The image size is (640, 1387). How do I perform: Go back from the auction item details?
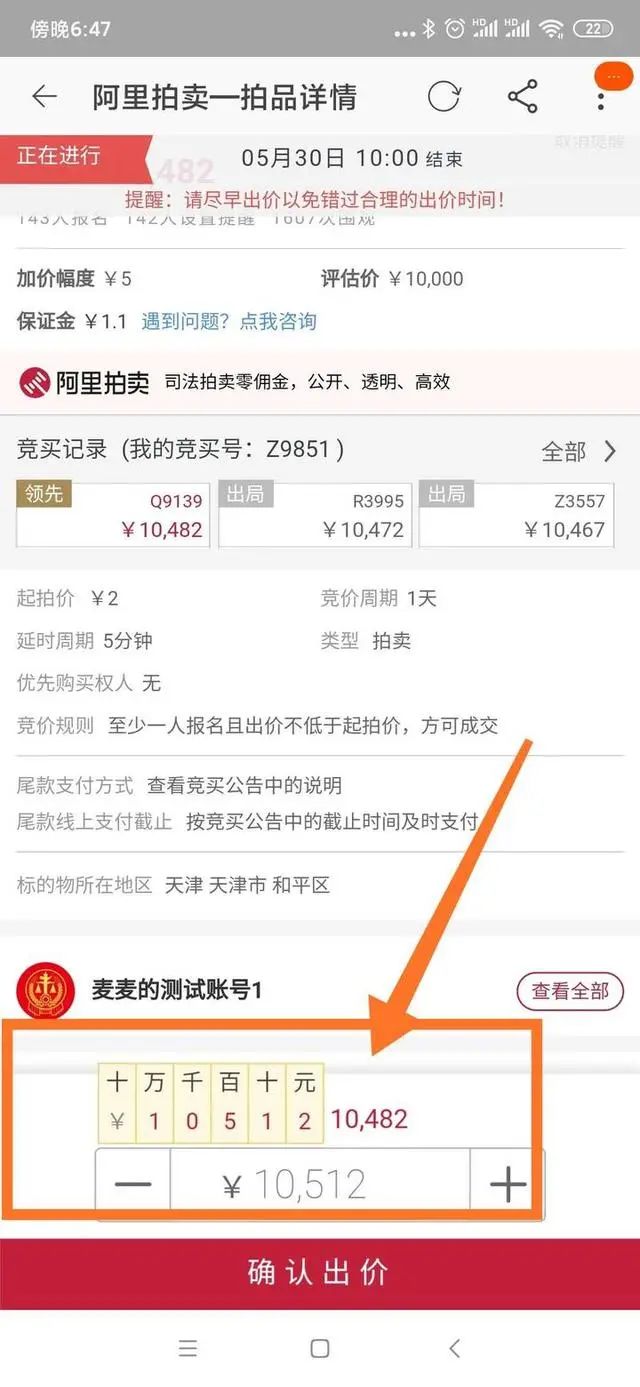click(x=44, y=96)
